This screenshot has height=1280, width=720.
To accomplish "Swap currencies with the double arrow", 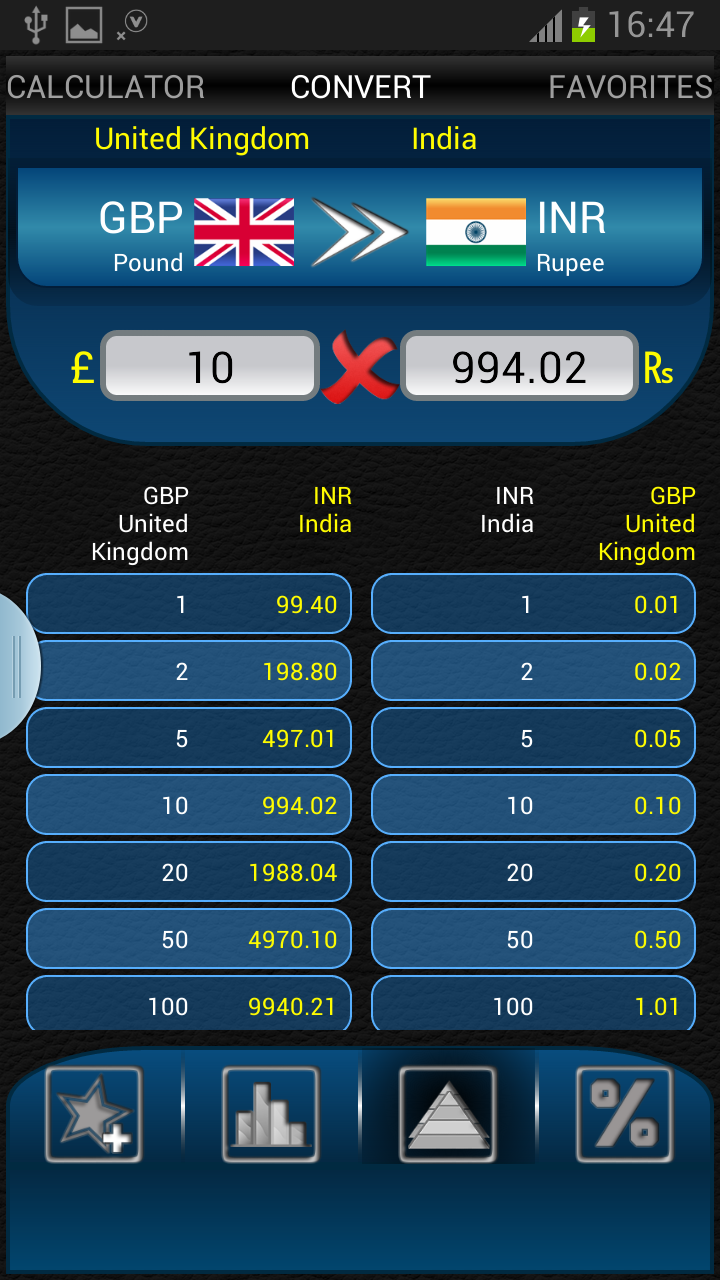I will (359, 232).
